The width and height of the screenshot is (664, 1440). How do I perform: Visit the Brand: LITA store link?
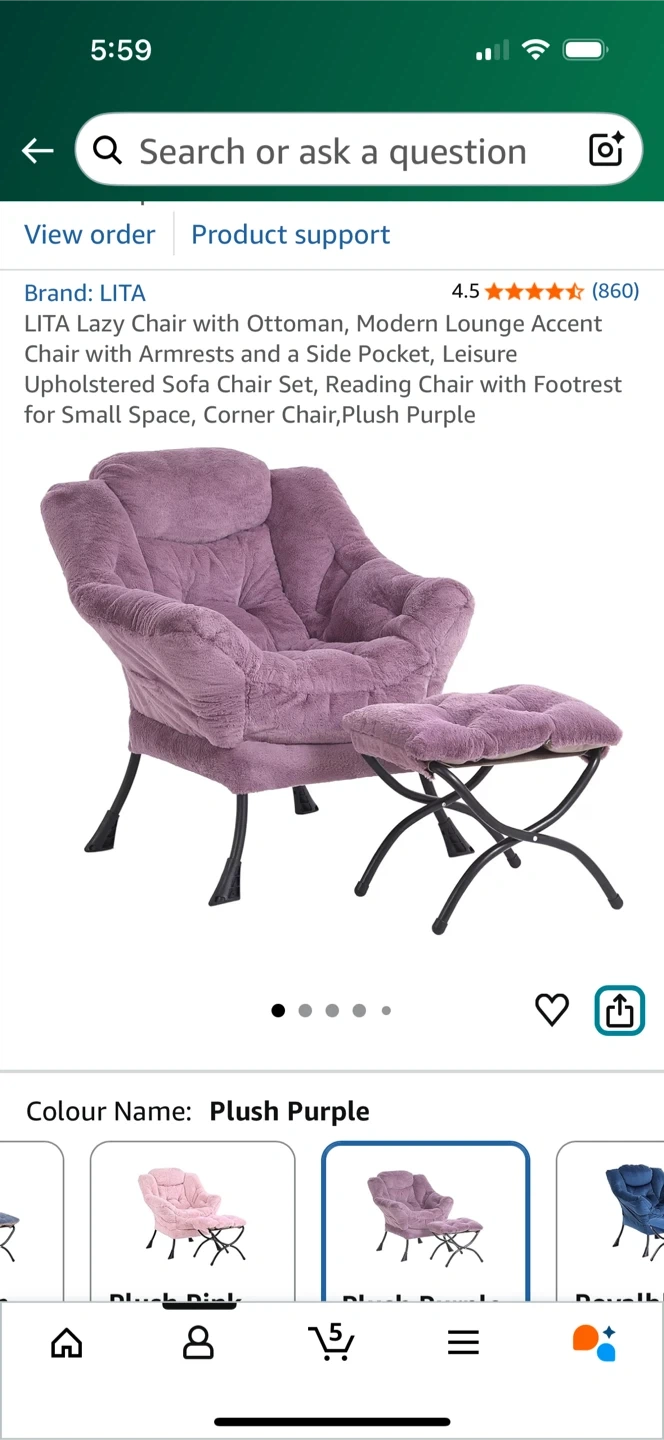point(85,293)
